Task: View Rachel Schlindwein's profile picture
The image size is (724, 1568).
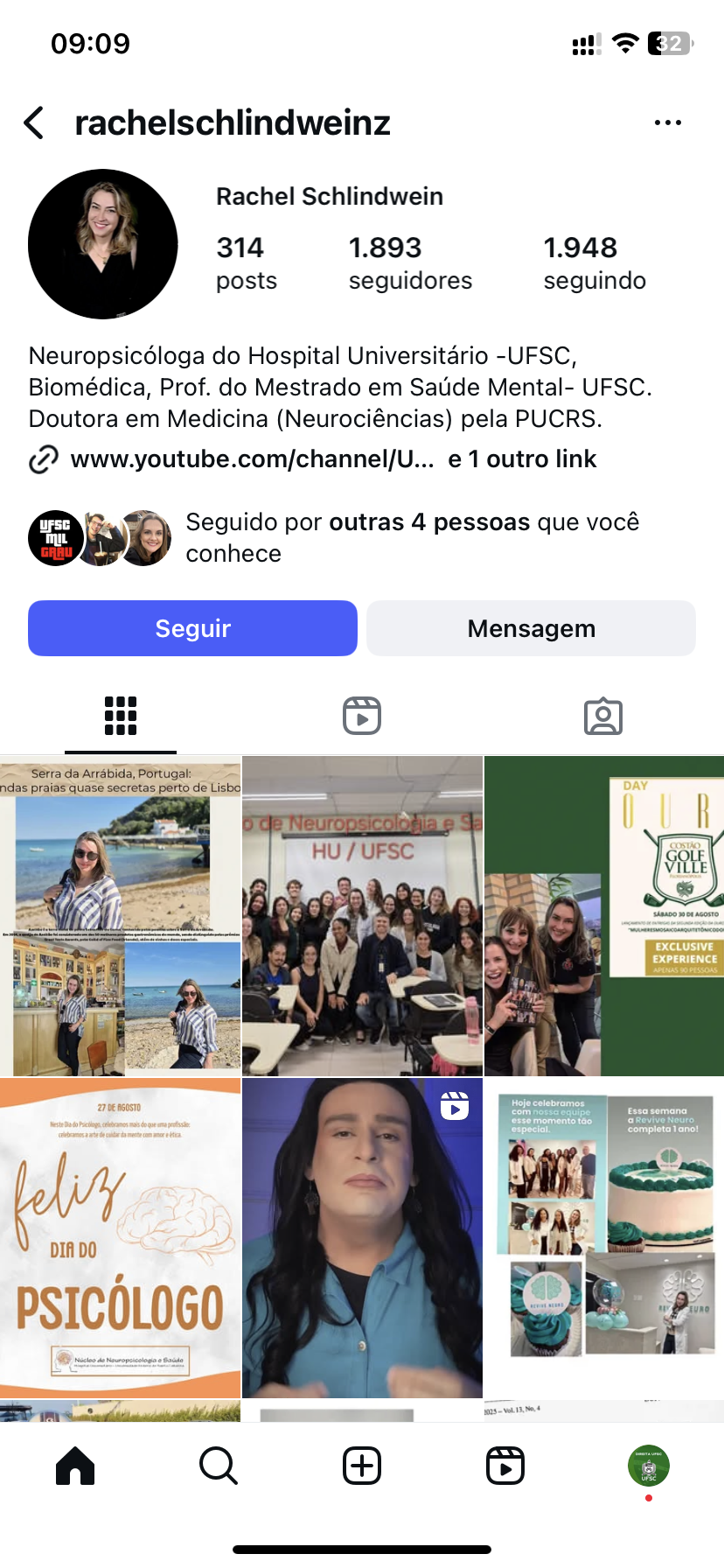Action: tap(103, 244)
